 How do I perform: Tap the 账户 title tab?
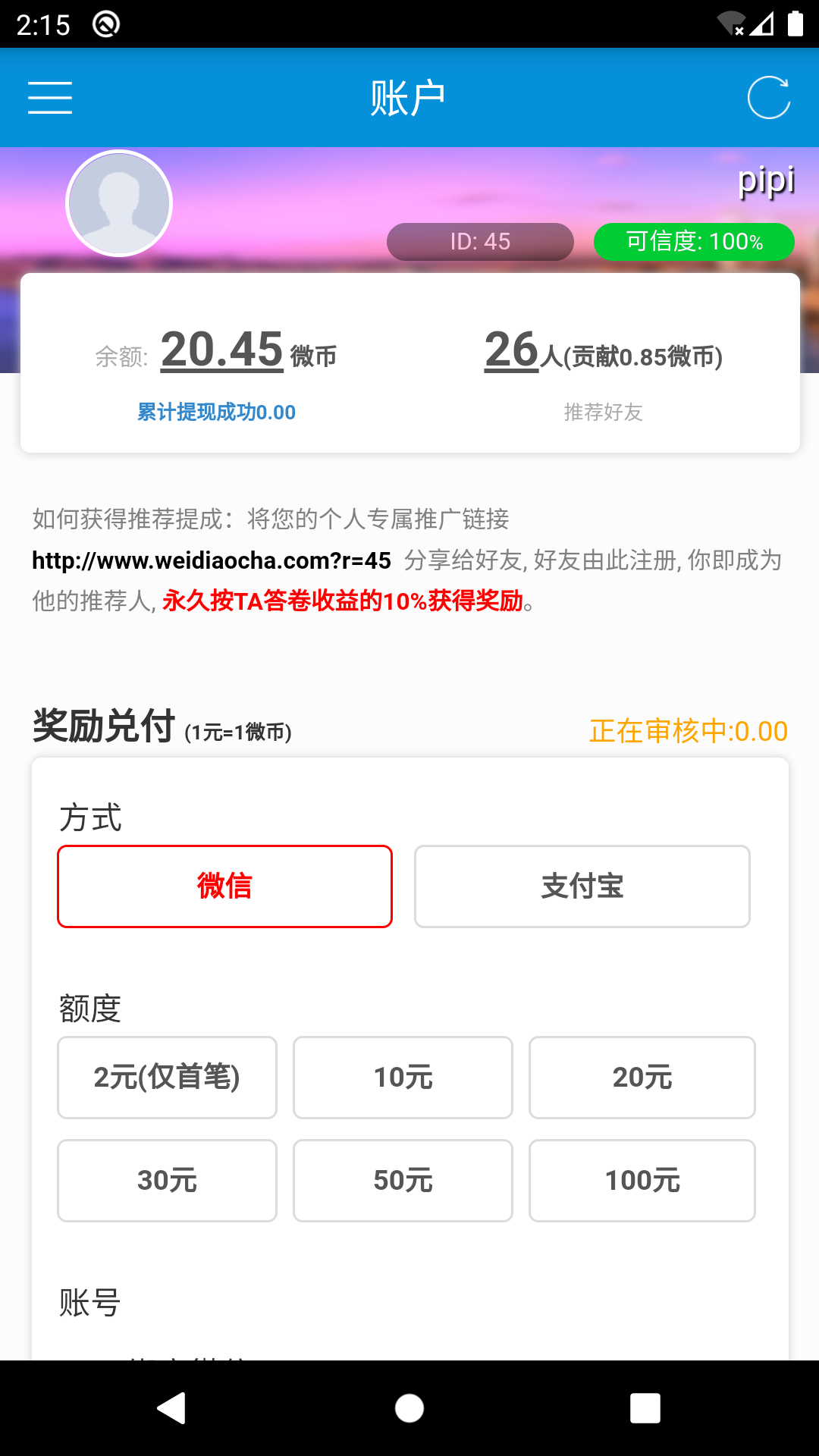(x=409, y=97)
